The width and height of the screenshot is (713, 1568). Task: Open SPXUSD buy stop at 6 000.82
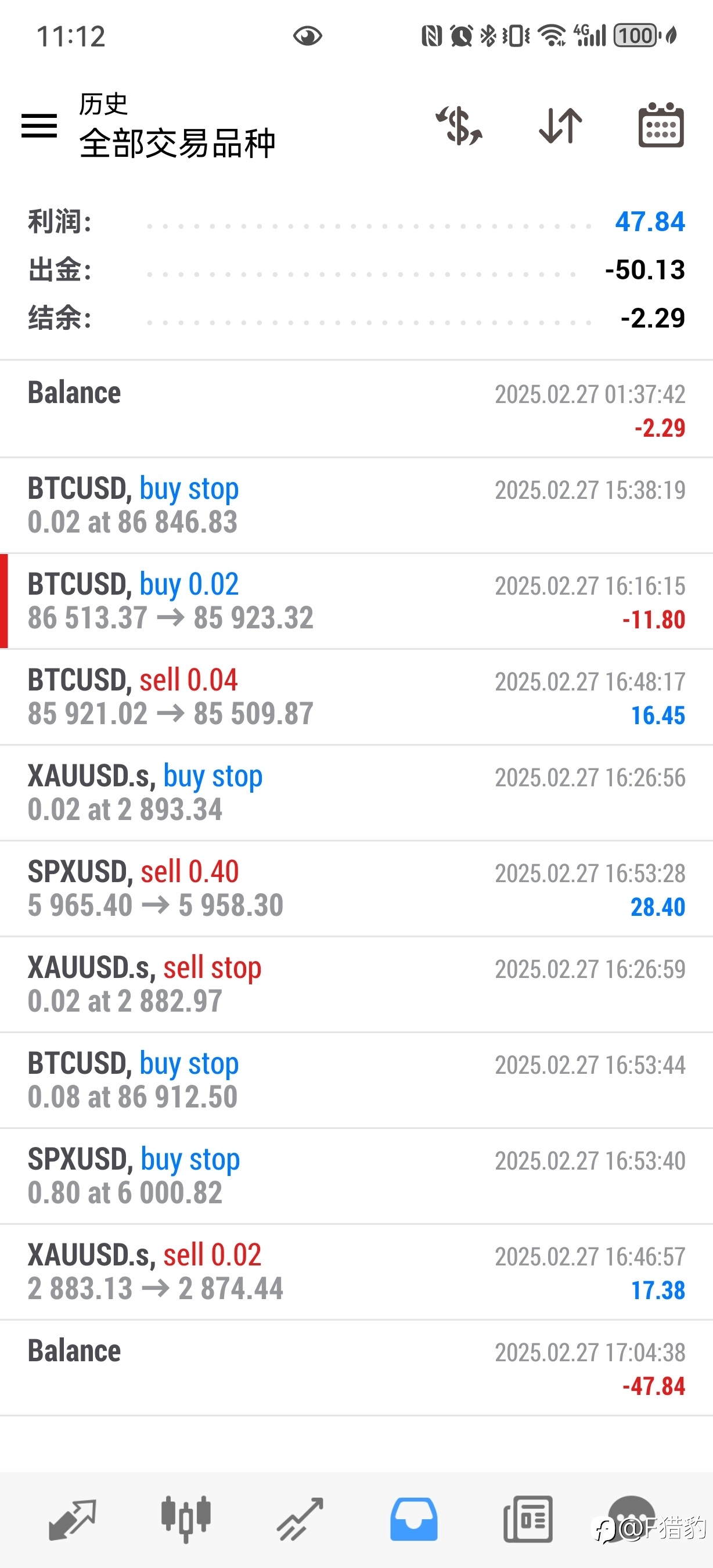tap(356, 1176)
